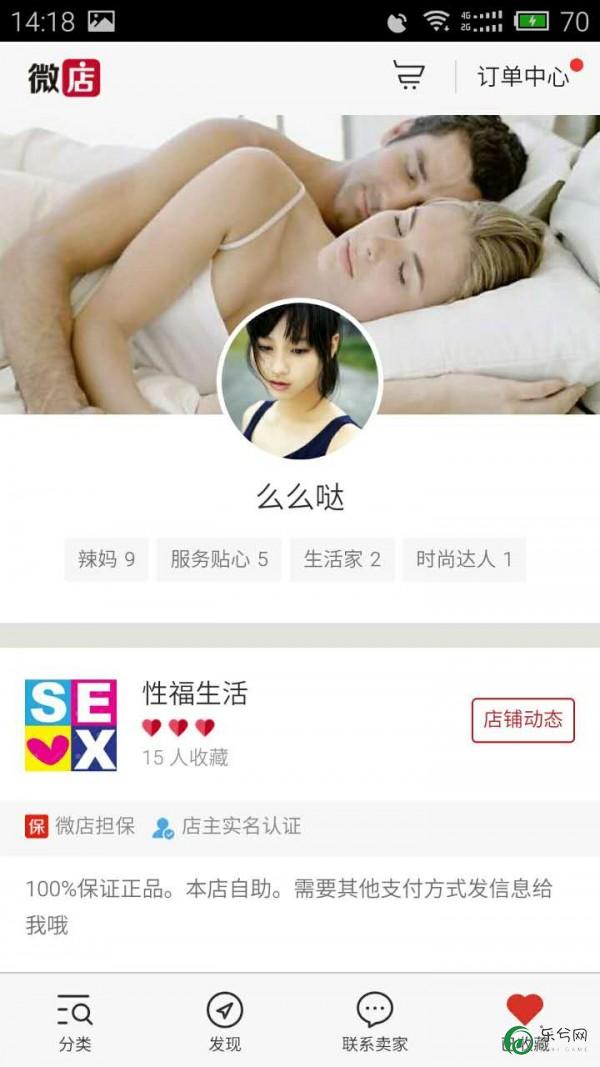The width and height of the screenshot is (600, 1067).
Task: Contact the seller via 联系卖家
Action: pyautogui.click(x=375, y=1022)
